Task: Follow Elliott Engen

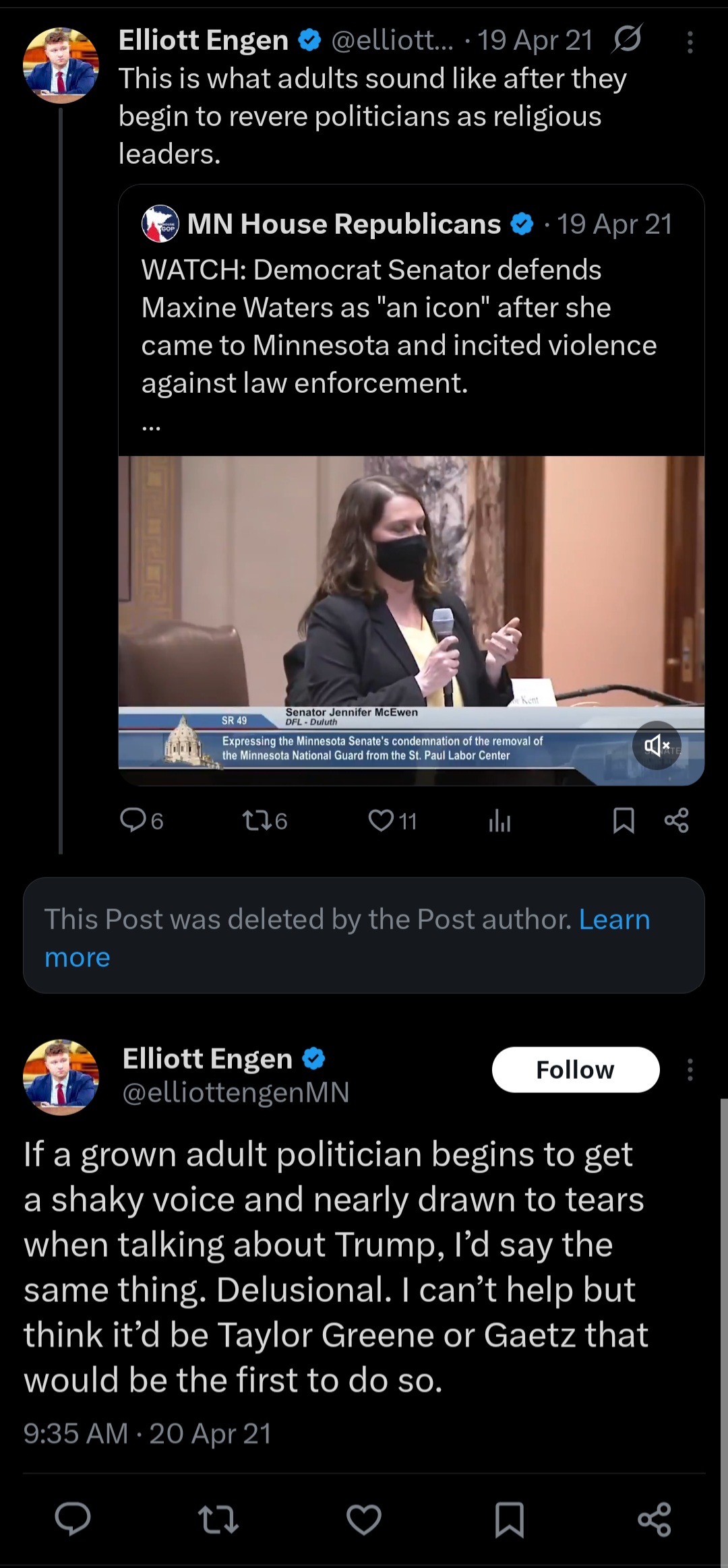Action: 575,1069
